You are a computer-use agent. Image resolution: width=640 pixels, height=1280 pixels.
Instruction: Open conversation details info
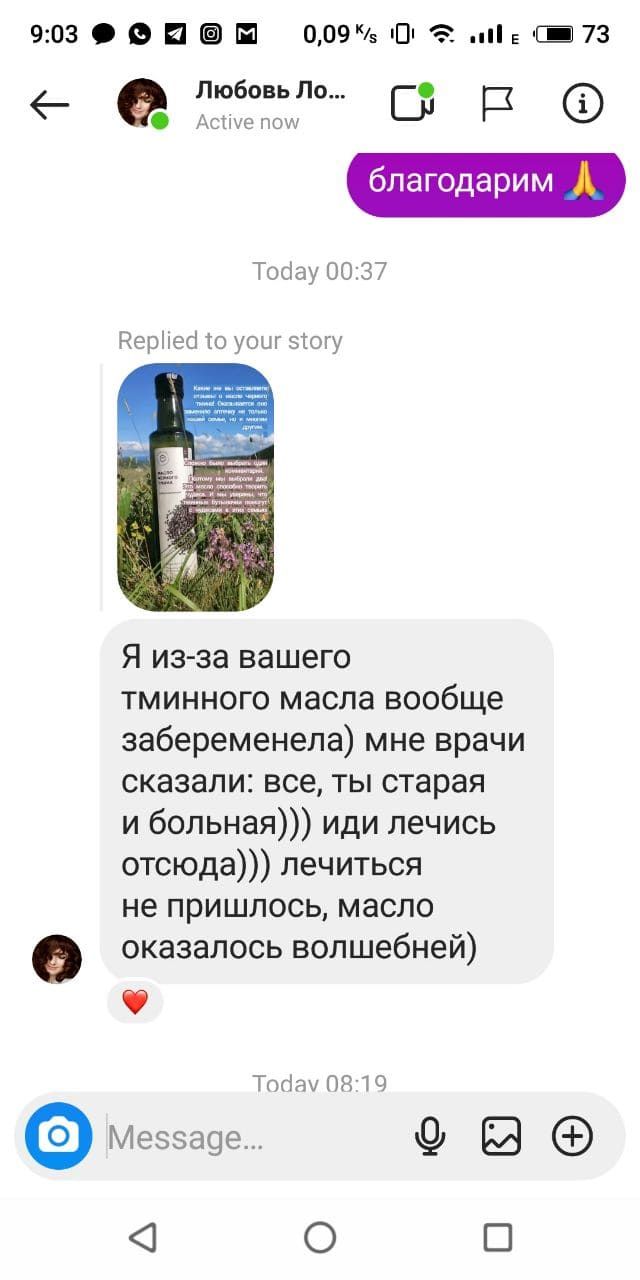583,104
